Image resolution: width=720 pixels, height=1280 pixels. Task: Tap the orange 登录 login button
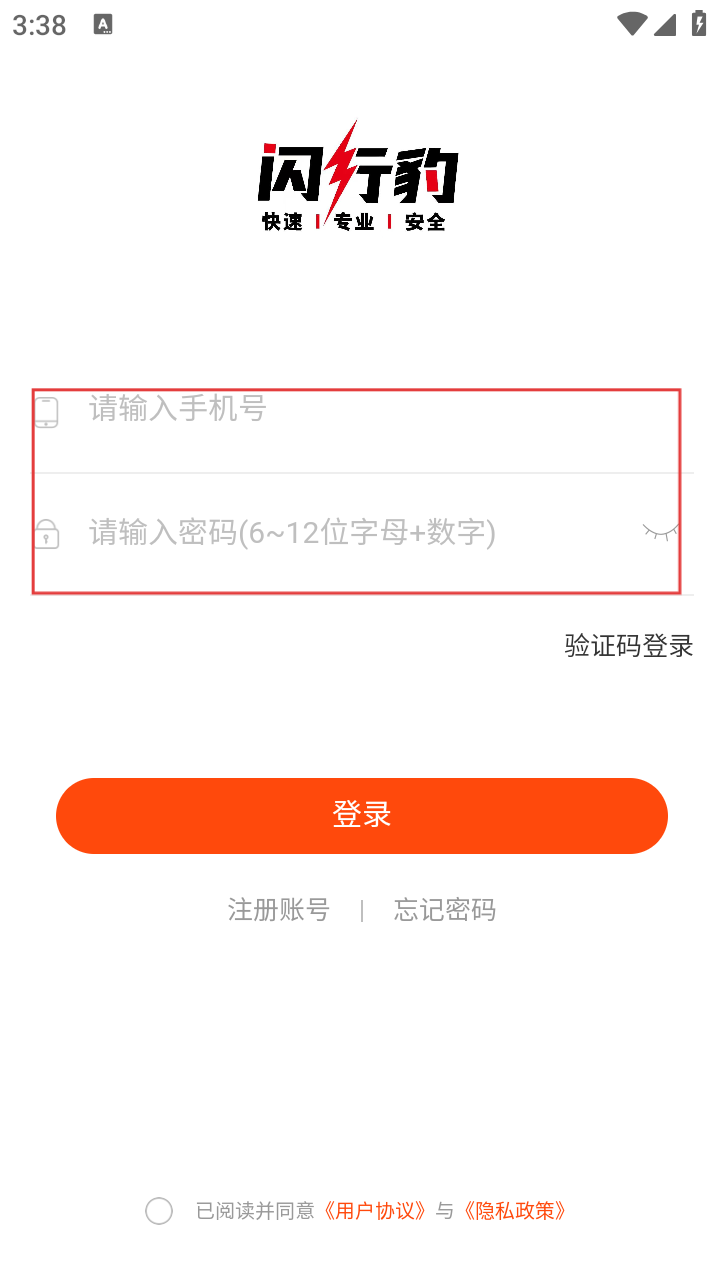pyautogui.click(x=362, y=816)
